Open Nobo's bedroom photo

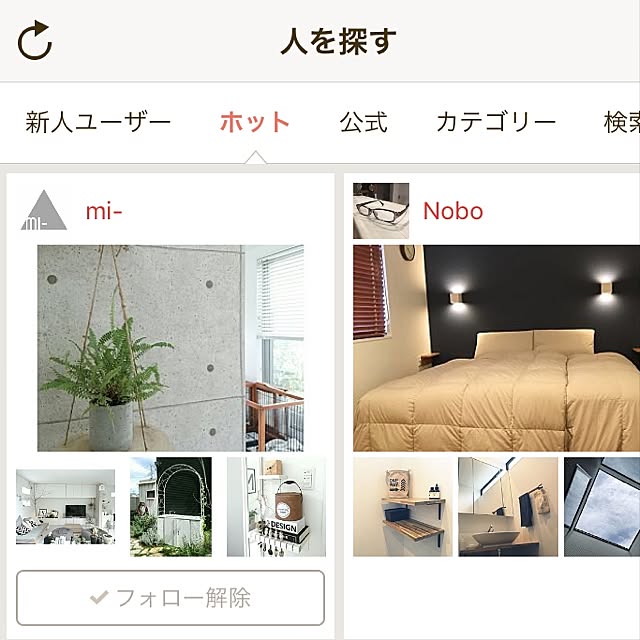[x=496, y=348]
